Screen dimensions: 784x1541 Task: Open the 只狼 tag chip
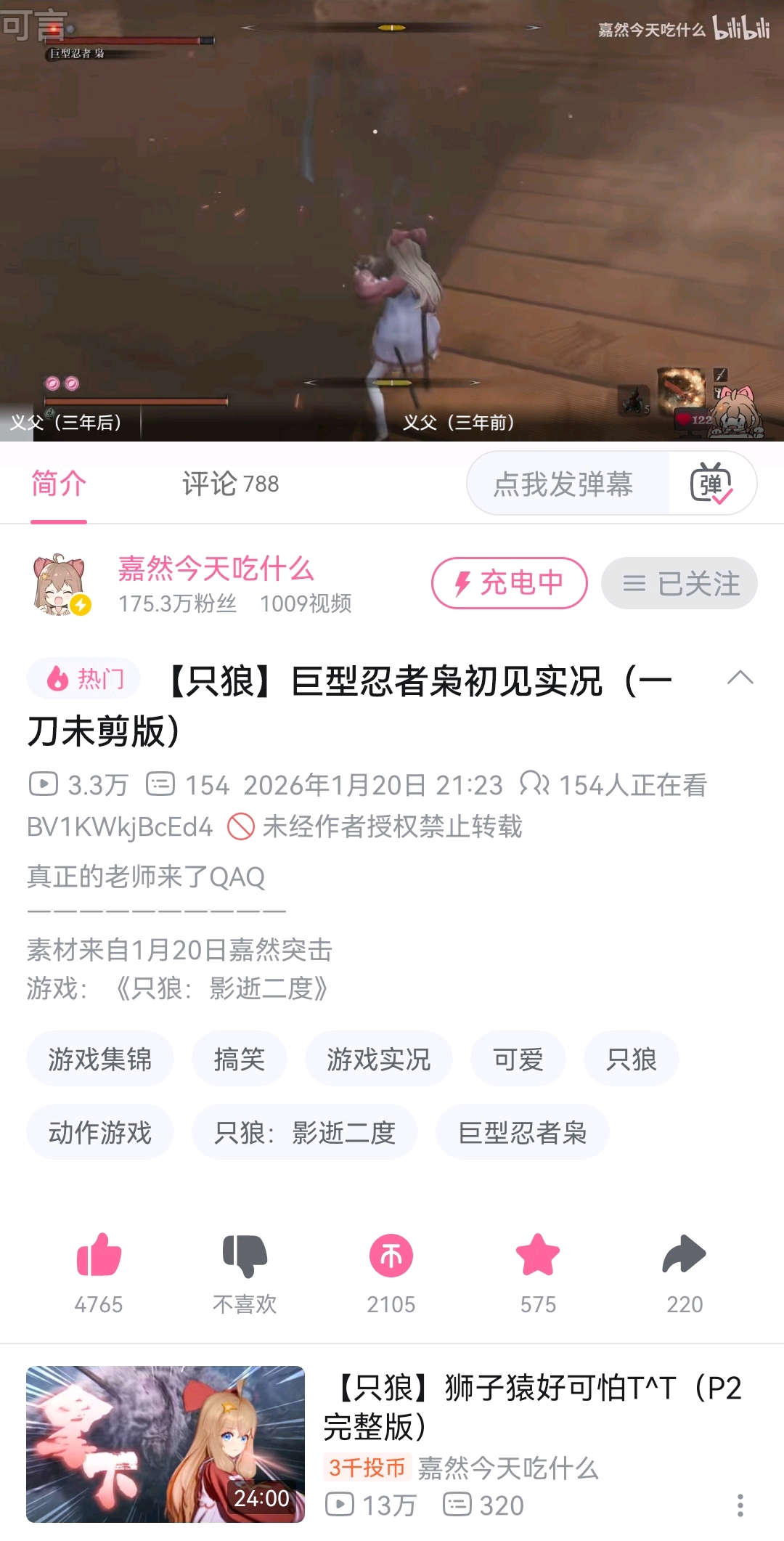(631, 1060)
